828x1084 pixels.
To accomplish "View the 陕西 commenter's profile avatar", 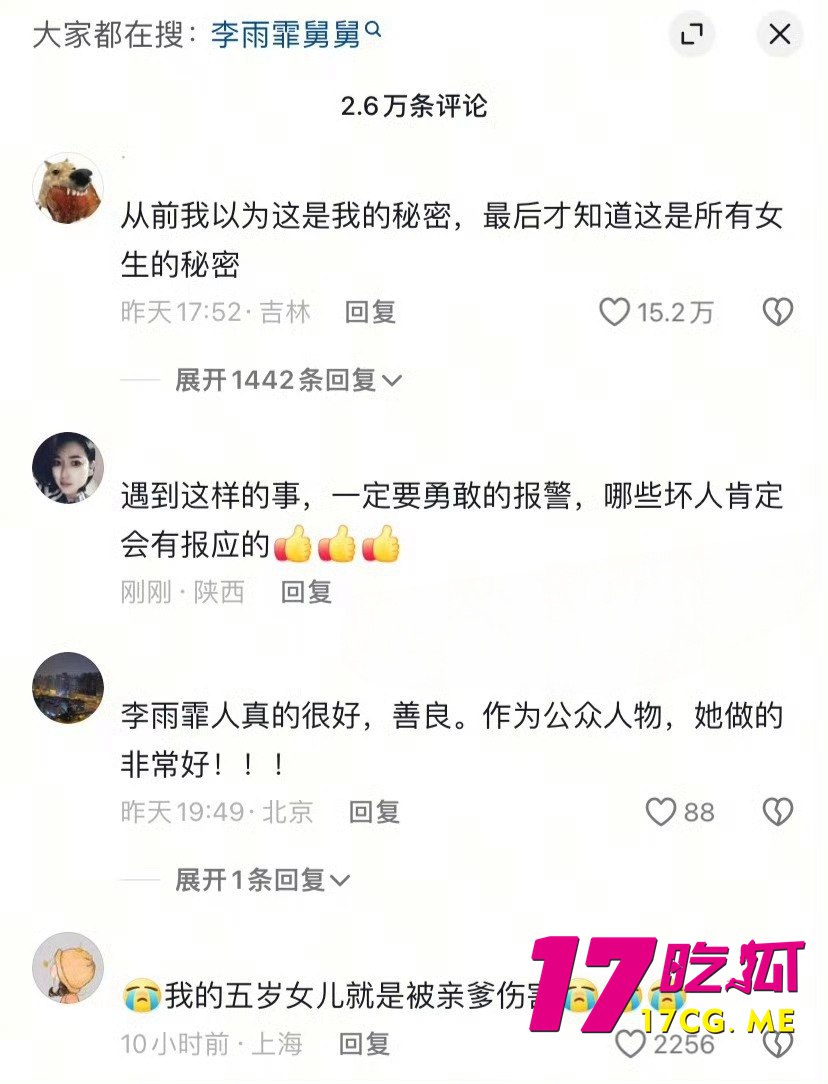I will pyautogui.click(x=68, y=468).
